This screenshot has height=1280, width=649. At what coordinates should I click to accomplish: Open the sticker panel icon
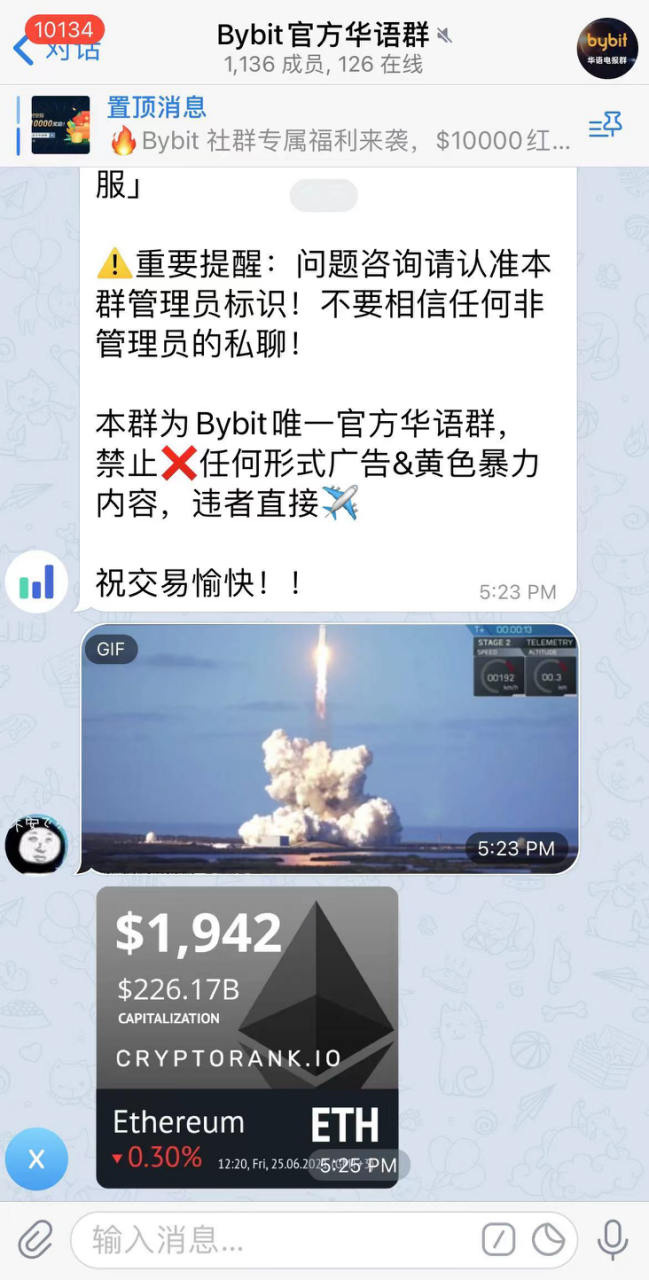[x=548, y=1241]
